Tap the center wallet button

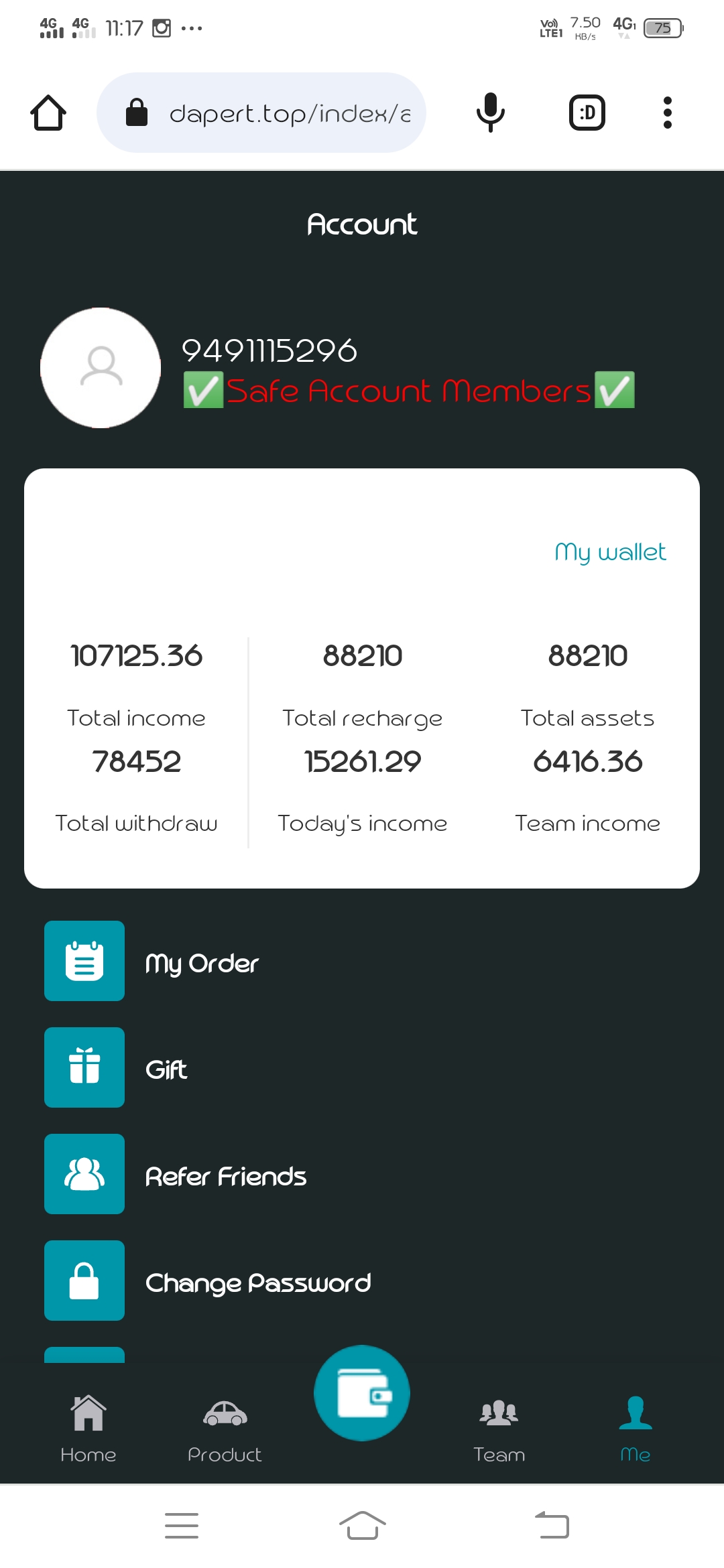click(x=362, y=1393)
